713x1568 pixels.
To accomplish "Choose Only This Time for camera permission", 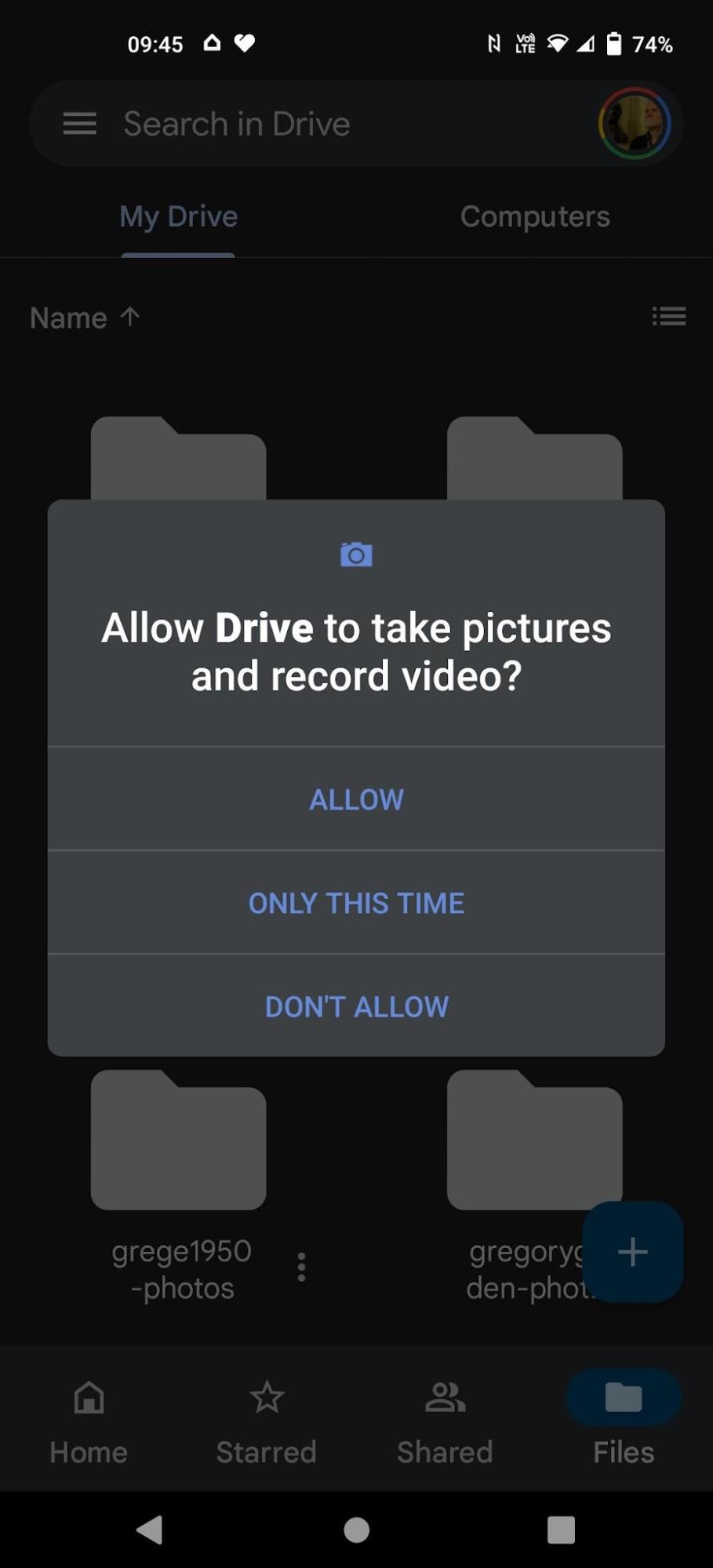I will [356, 903].
